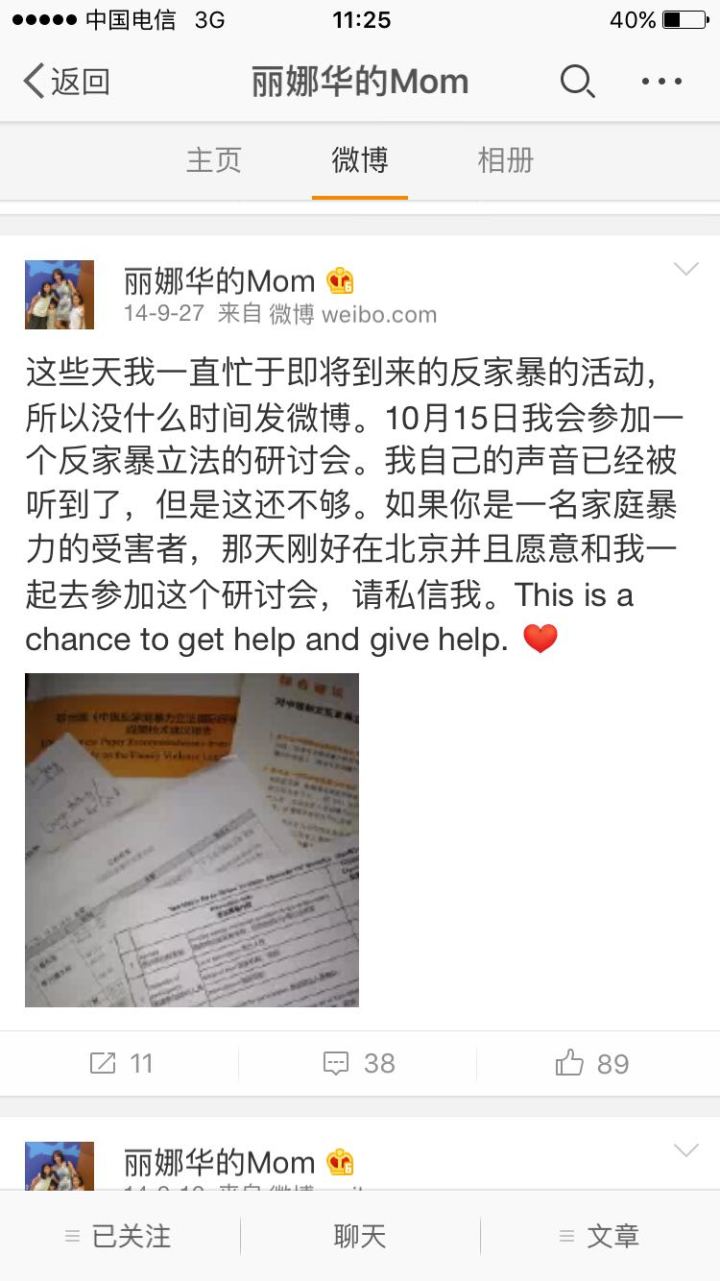The height and width of the screenshot is (1281, 720).
Task: Repost the post with 11 reposts
Action: coord(121,1063)
